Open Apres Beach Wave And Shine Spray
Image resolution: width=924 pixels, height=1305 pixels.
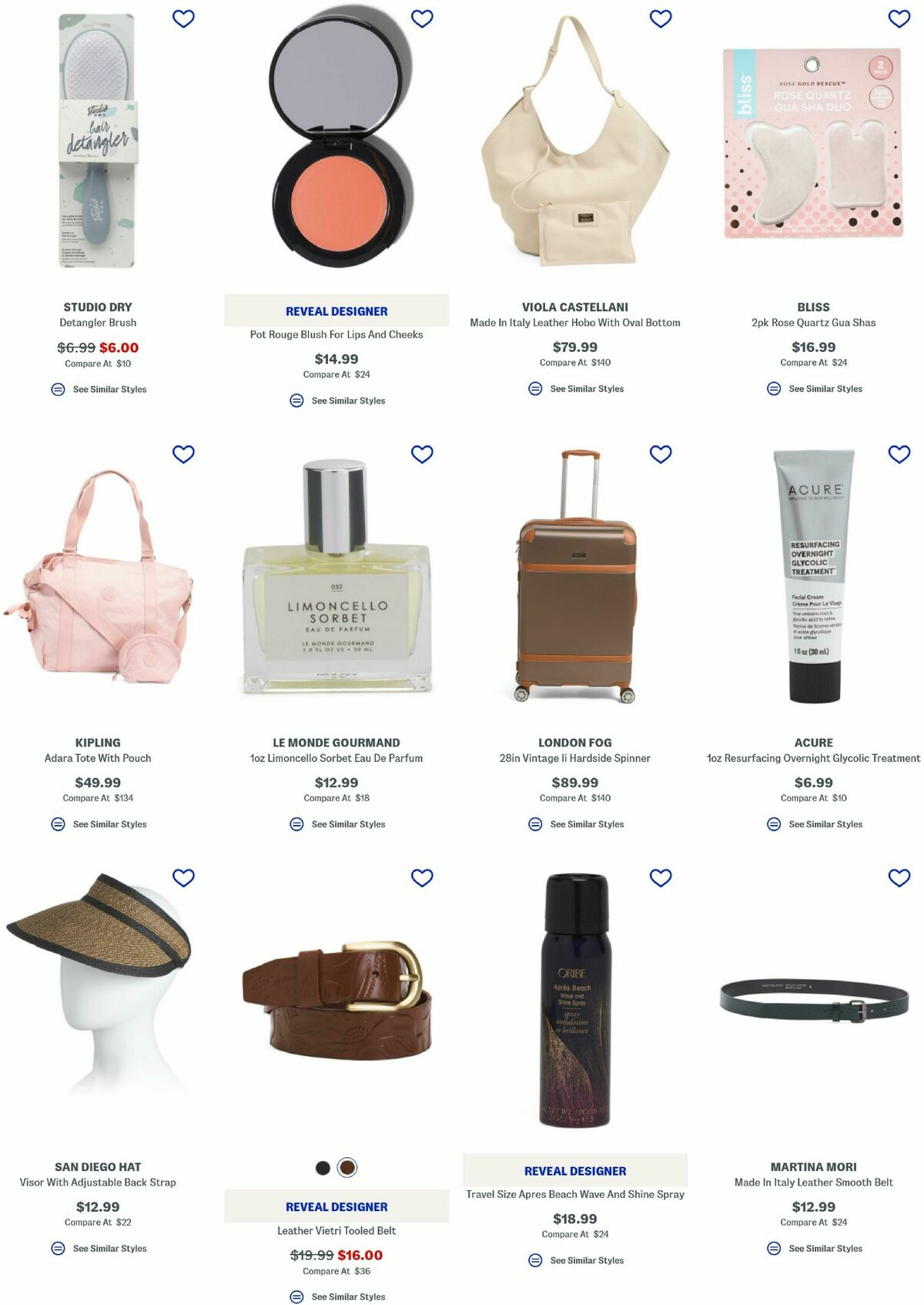tap(574, 1194)
